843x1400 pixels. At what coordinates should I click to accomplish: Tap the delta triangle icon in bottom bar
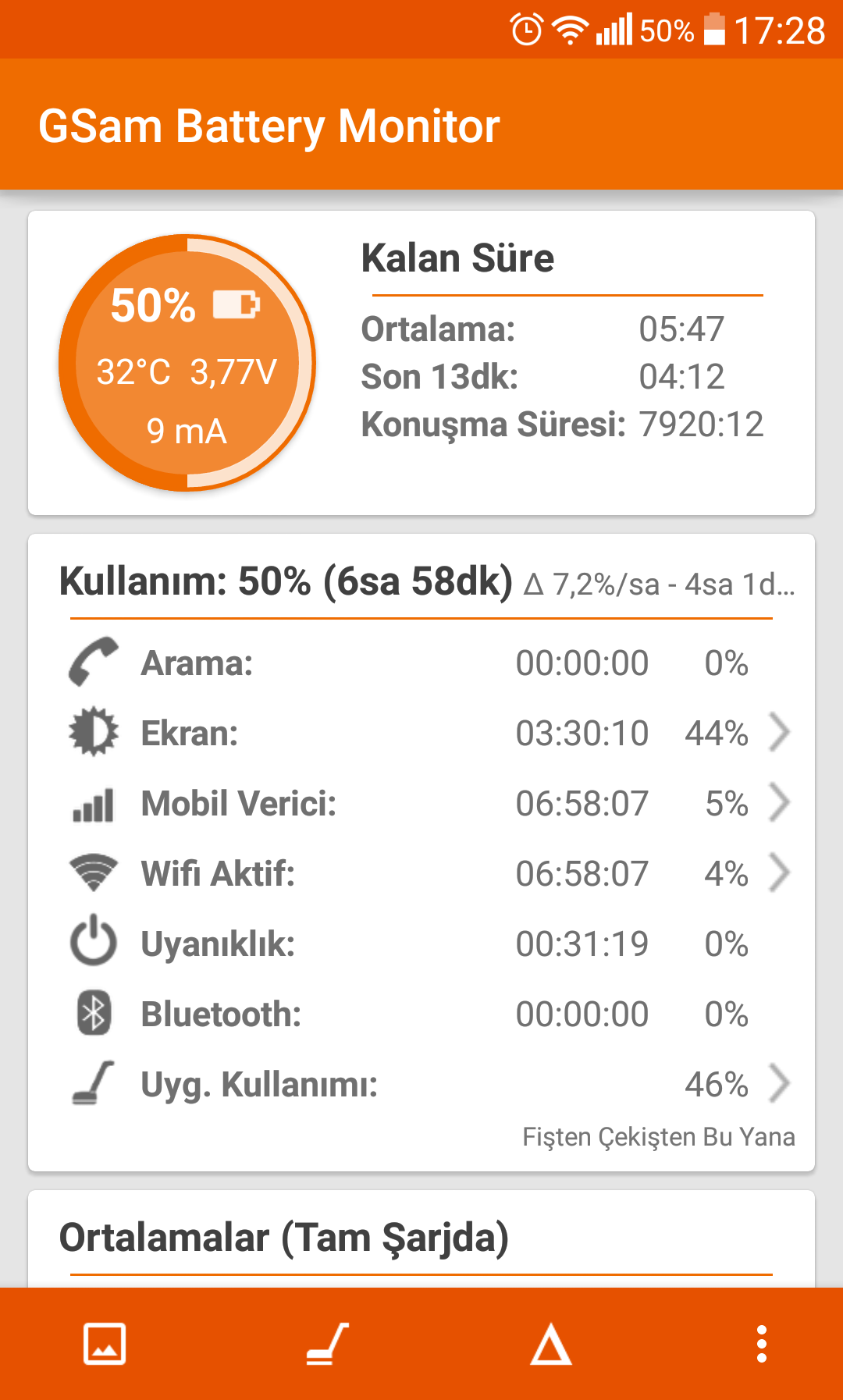coord(551,1344)
